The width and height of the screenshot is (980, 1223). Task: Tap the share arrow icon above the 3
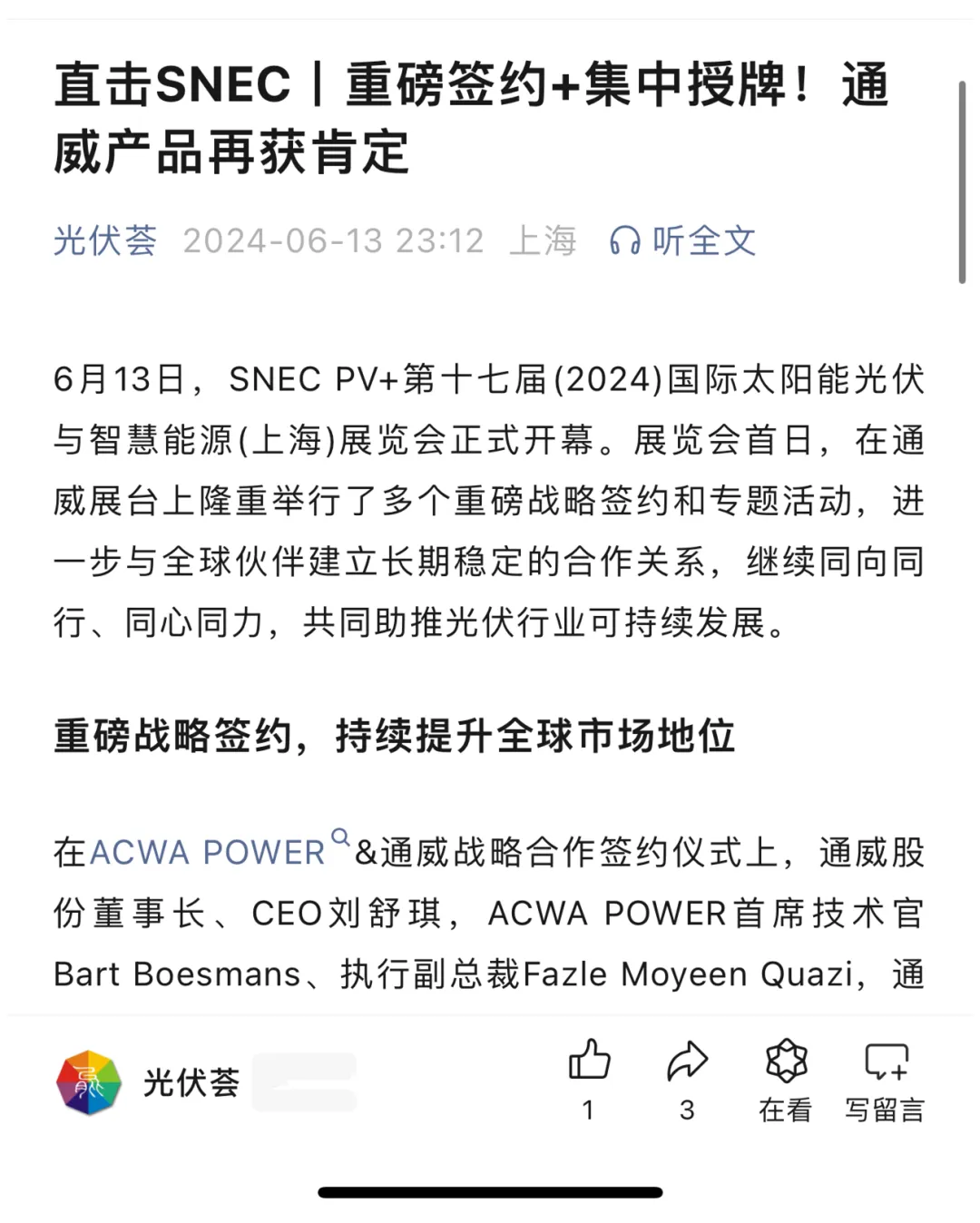[689, 1062]
